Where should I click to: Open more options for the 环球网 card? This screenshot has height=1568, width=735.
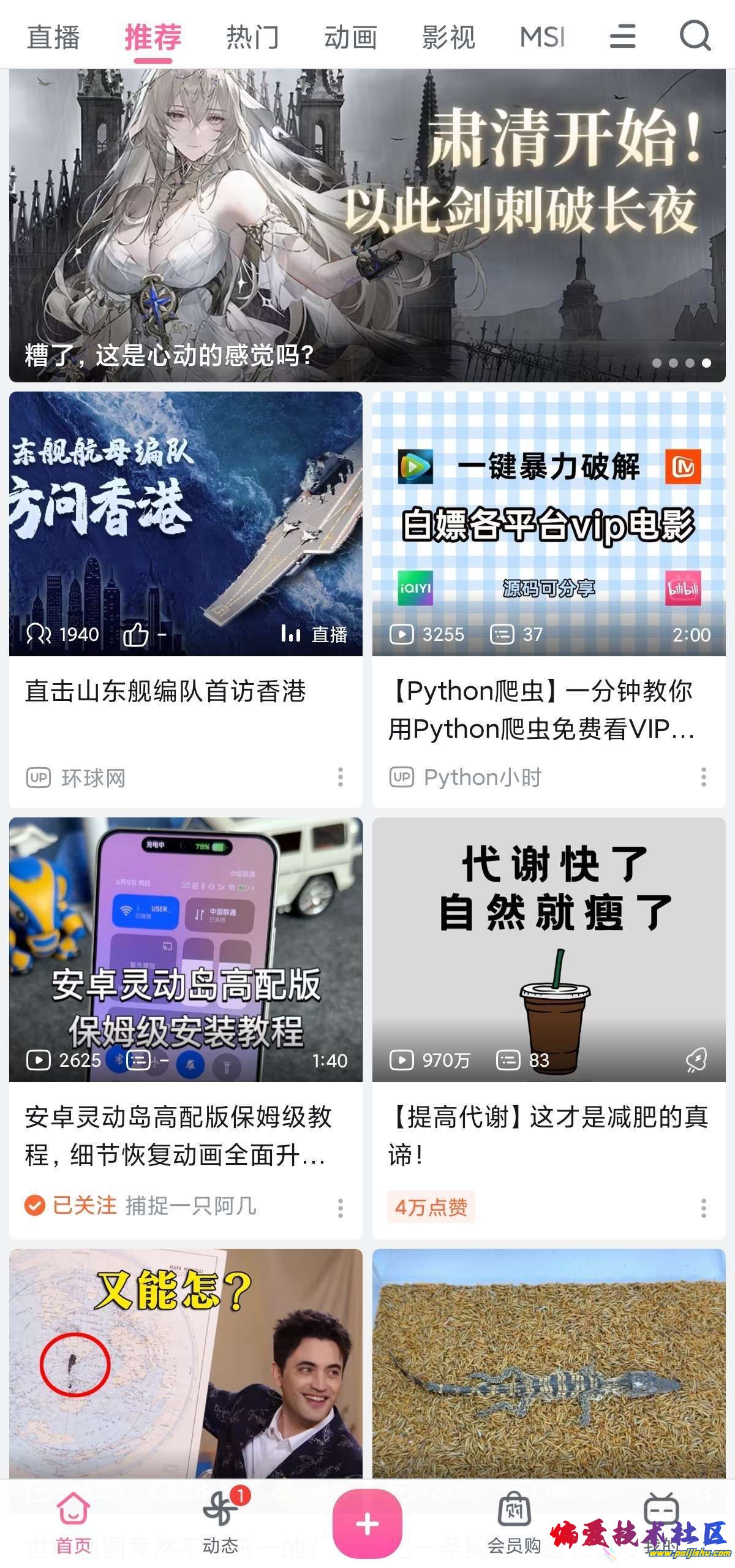[341, 777]
